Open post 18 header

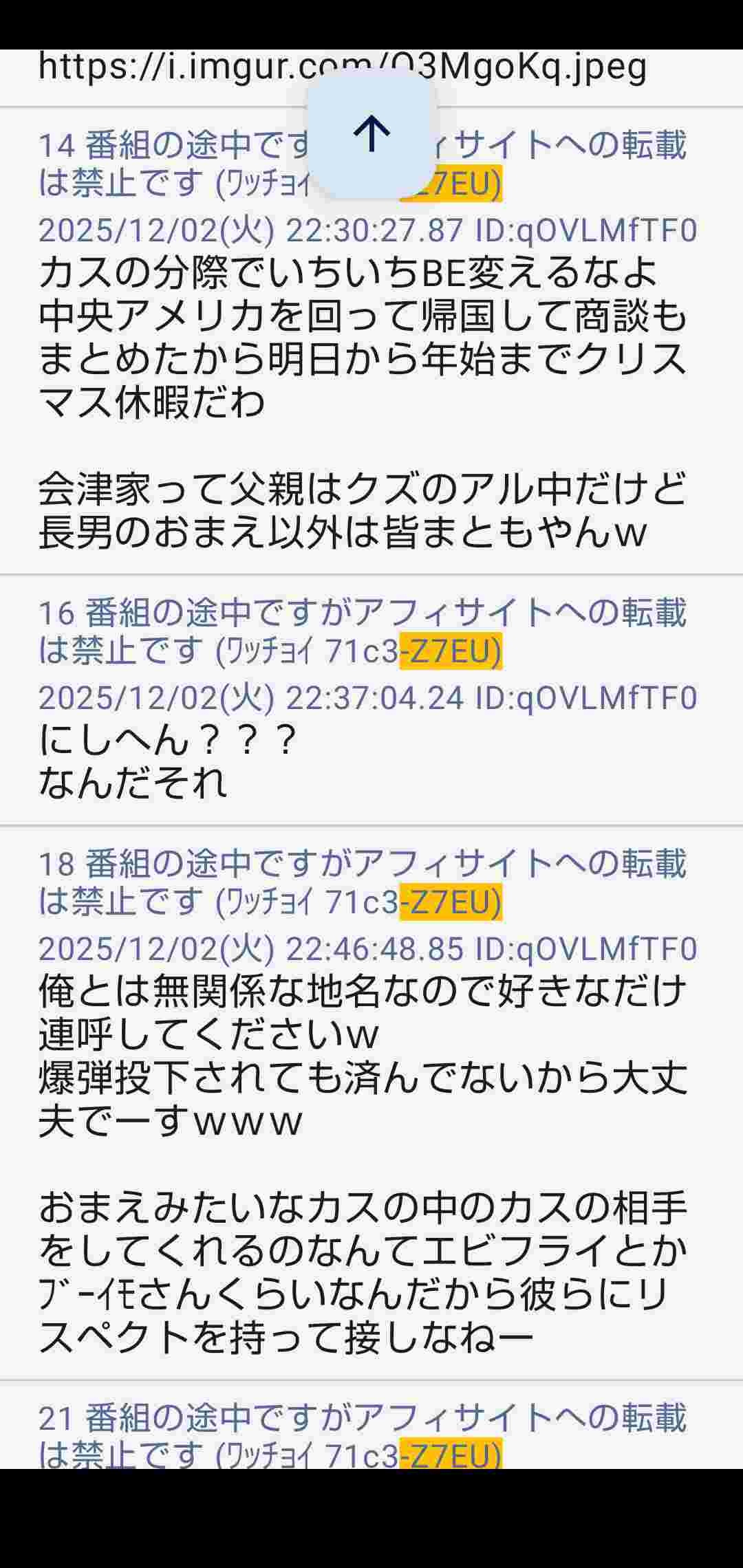(362, 882)
